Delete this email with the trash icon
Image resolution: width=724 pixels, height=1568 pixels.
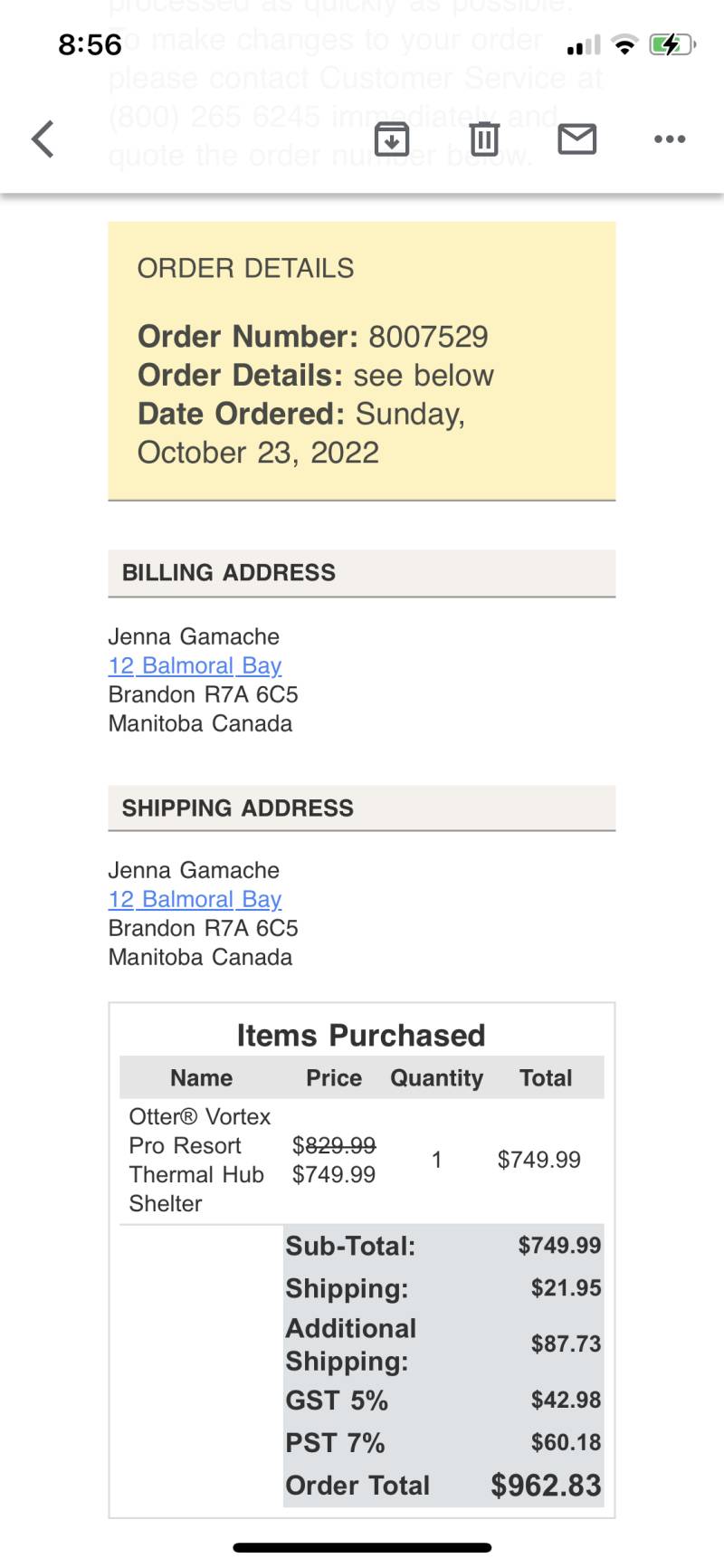point(484,139)
